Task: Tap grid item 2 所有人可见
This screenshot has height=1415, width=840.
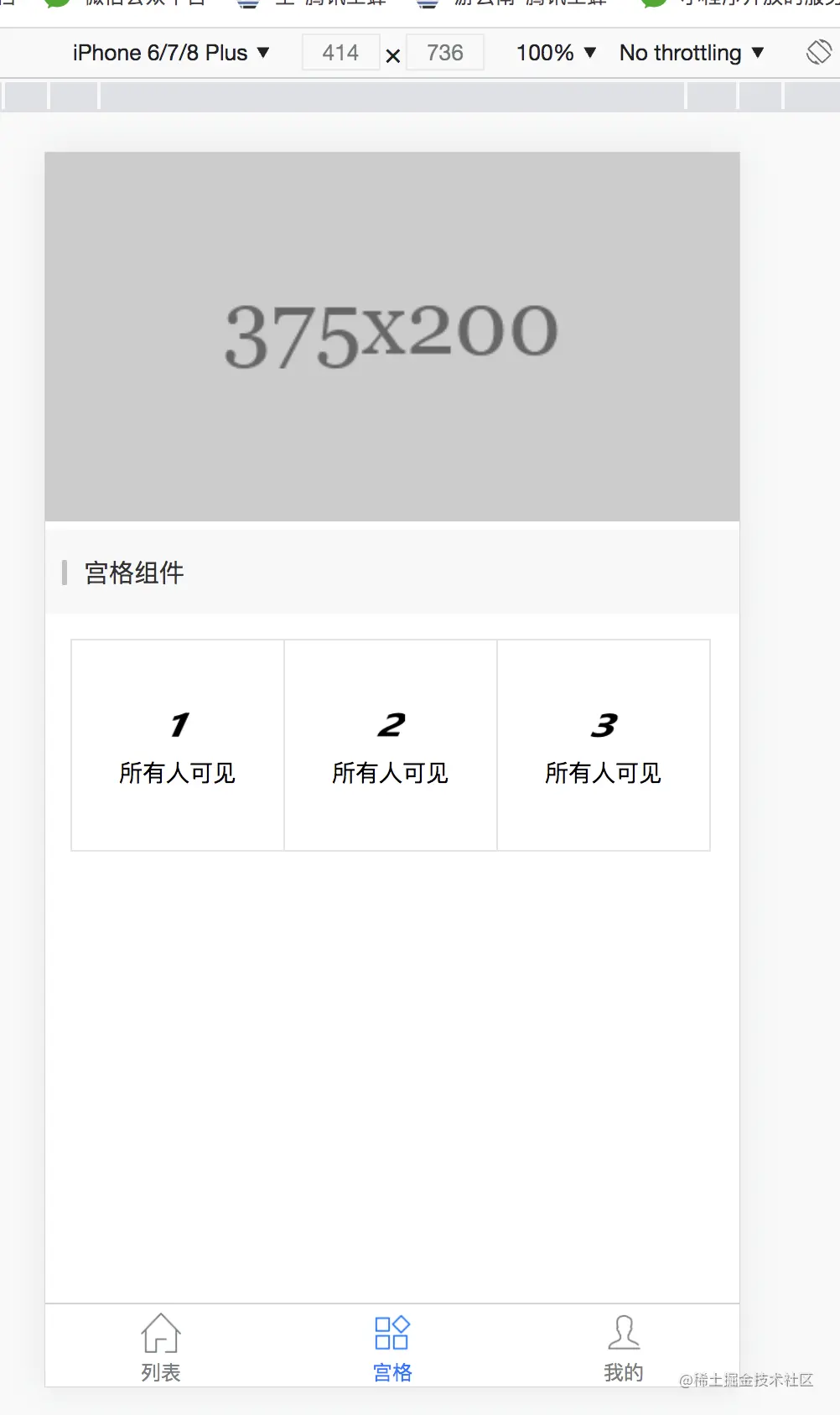Action: coord(391,745)
